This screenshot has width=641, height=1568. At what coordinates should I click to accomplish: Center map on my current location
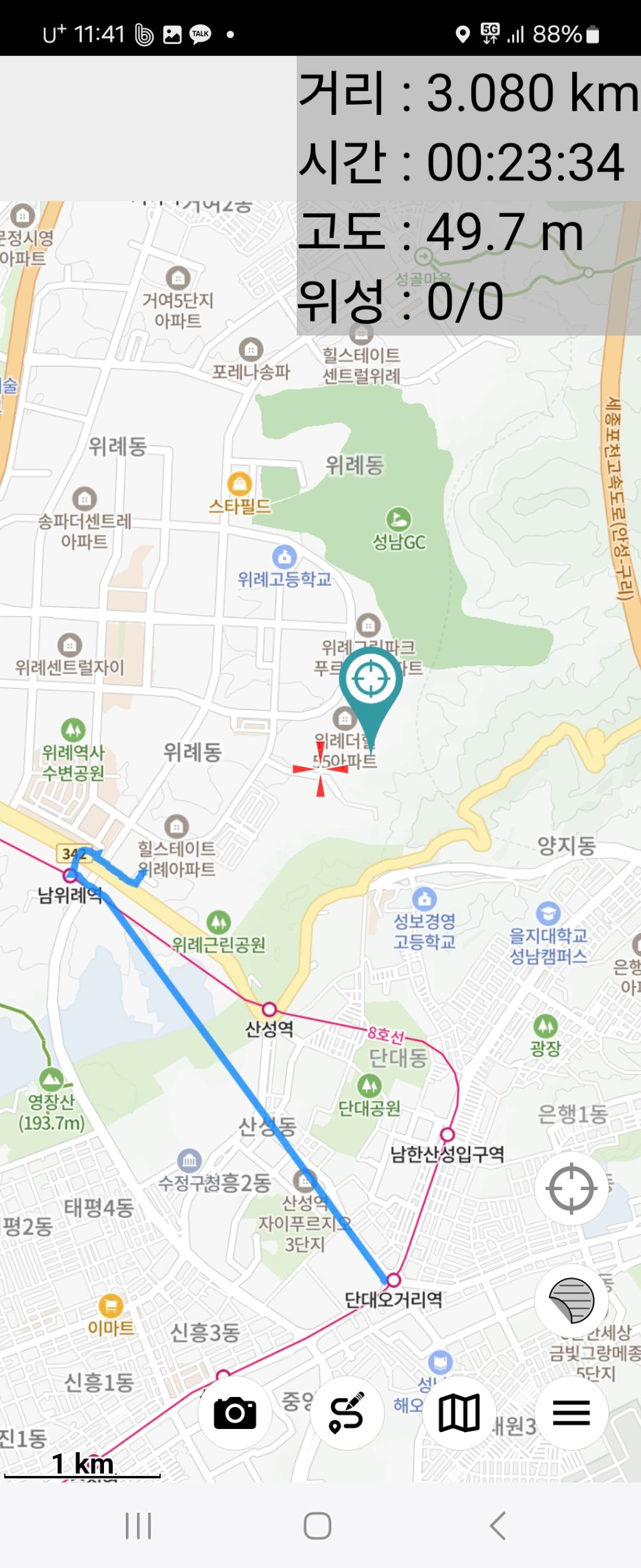(x=571, y=1188)
